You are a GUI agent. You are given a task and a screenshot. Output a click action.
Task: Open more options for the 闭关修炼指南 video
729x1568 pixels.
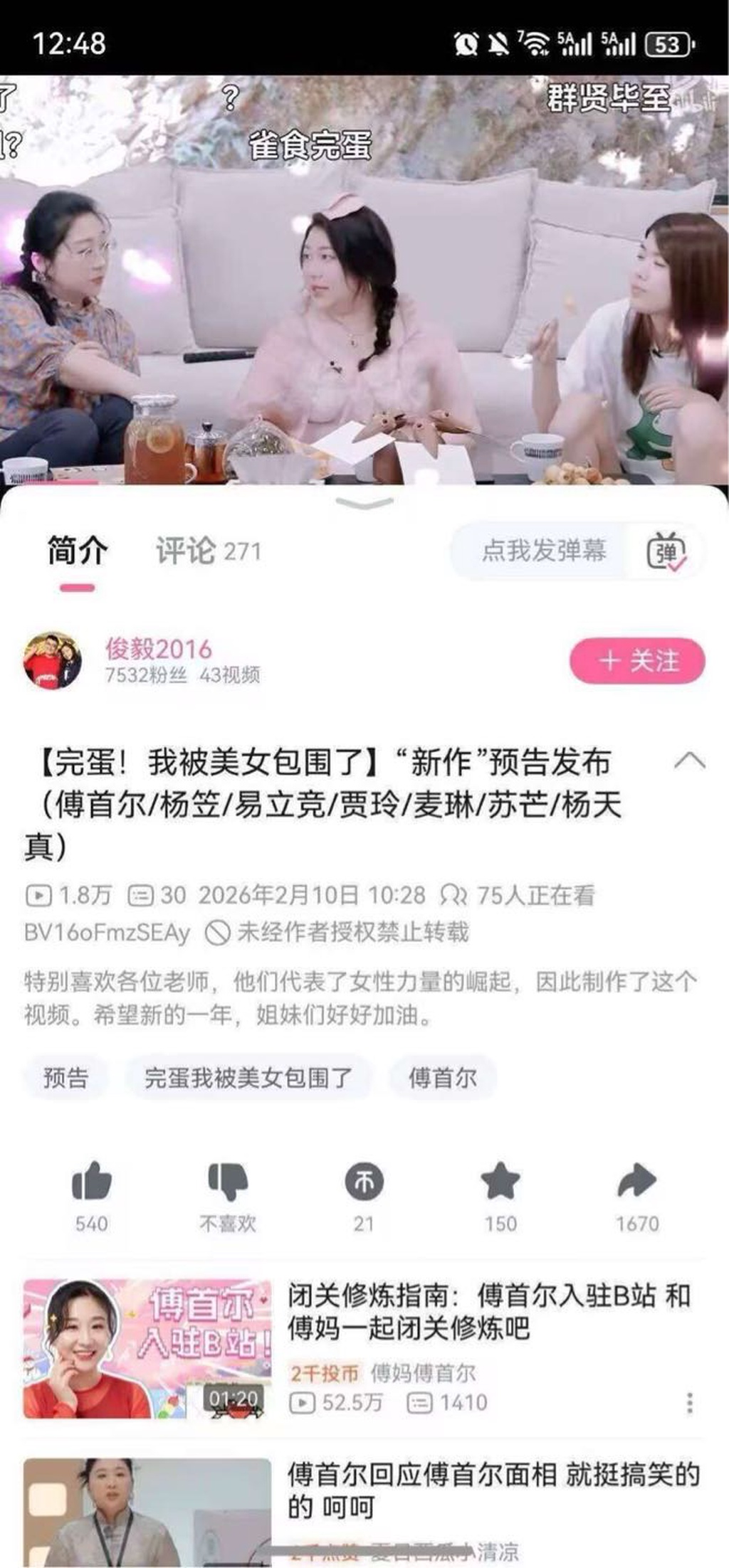pyautogui.click(x=689, y=1403)
